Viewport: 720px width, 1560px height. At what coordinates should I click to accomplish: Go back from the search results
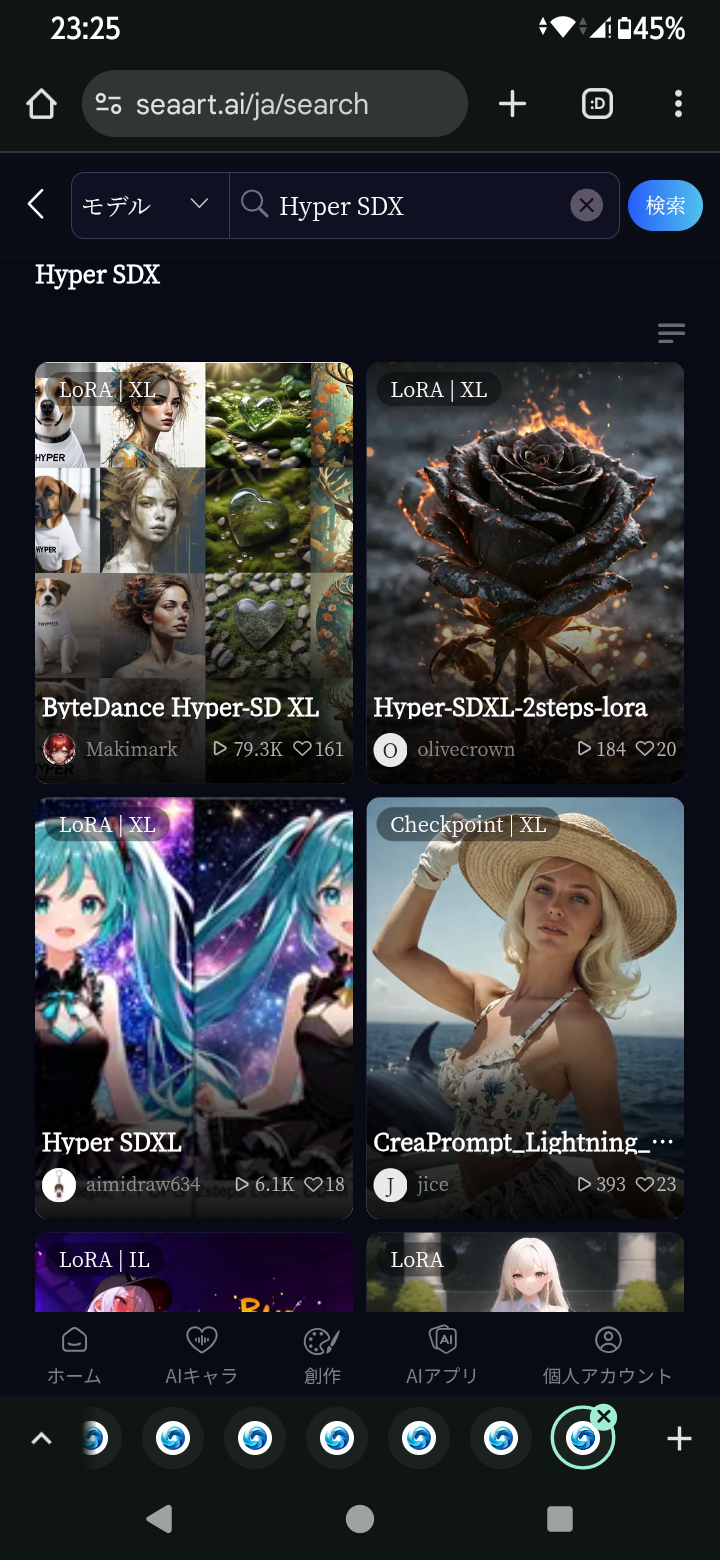click(x=36, y=205)
